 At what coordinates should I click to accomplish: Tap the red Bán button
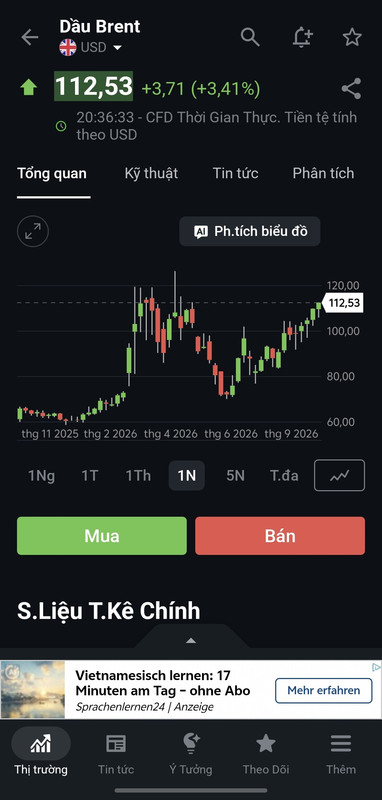[280, 536]
